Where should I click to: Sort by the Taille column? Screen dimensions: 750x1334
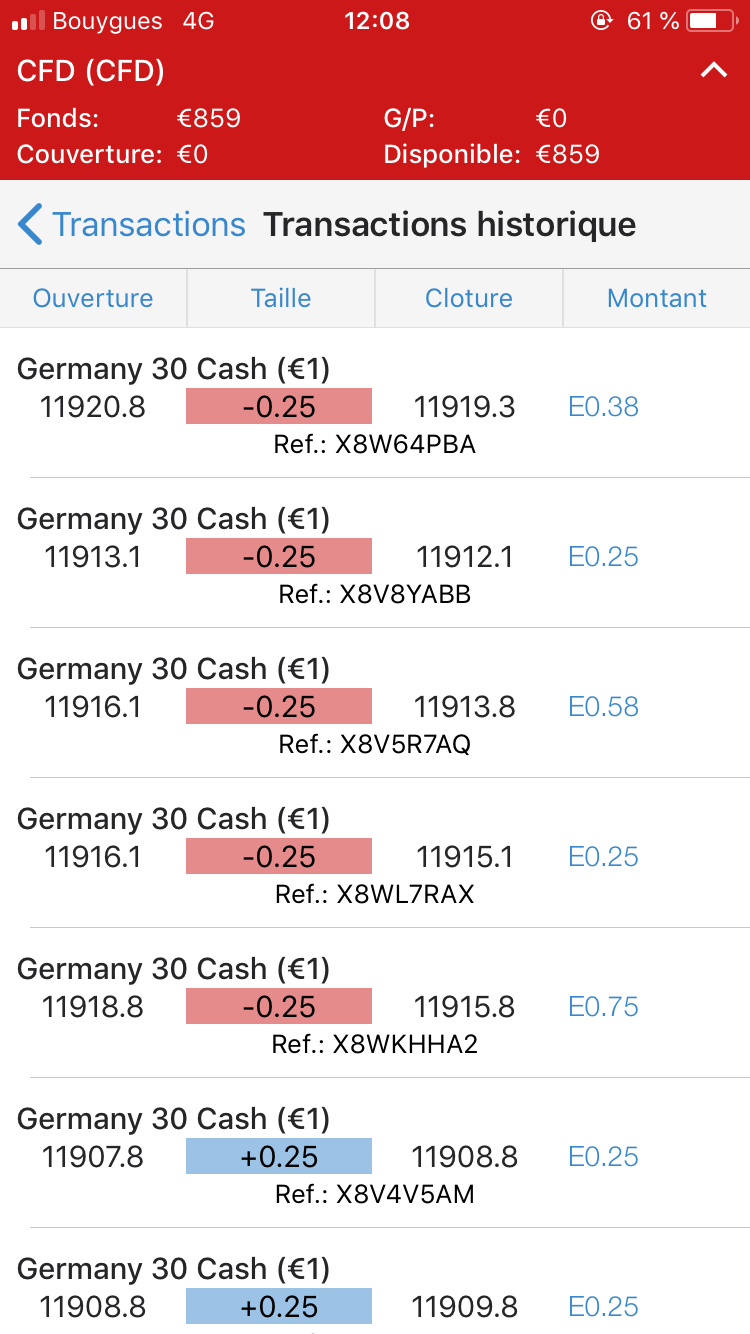pyautogui.click(x=281, y=298)
